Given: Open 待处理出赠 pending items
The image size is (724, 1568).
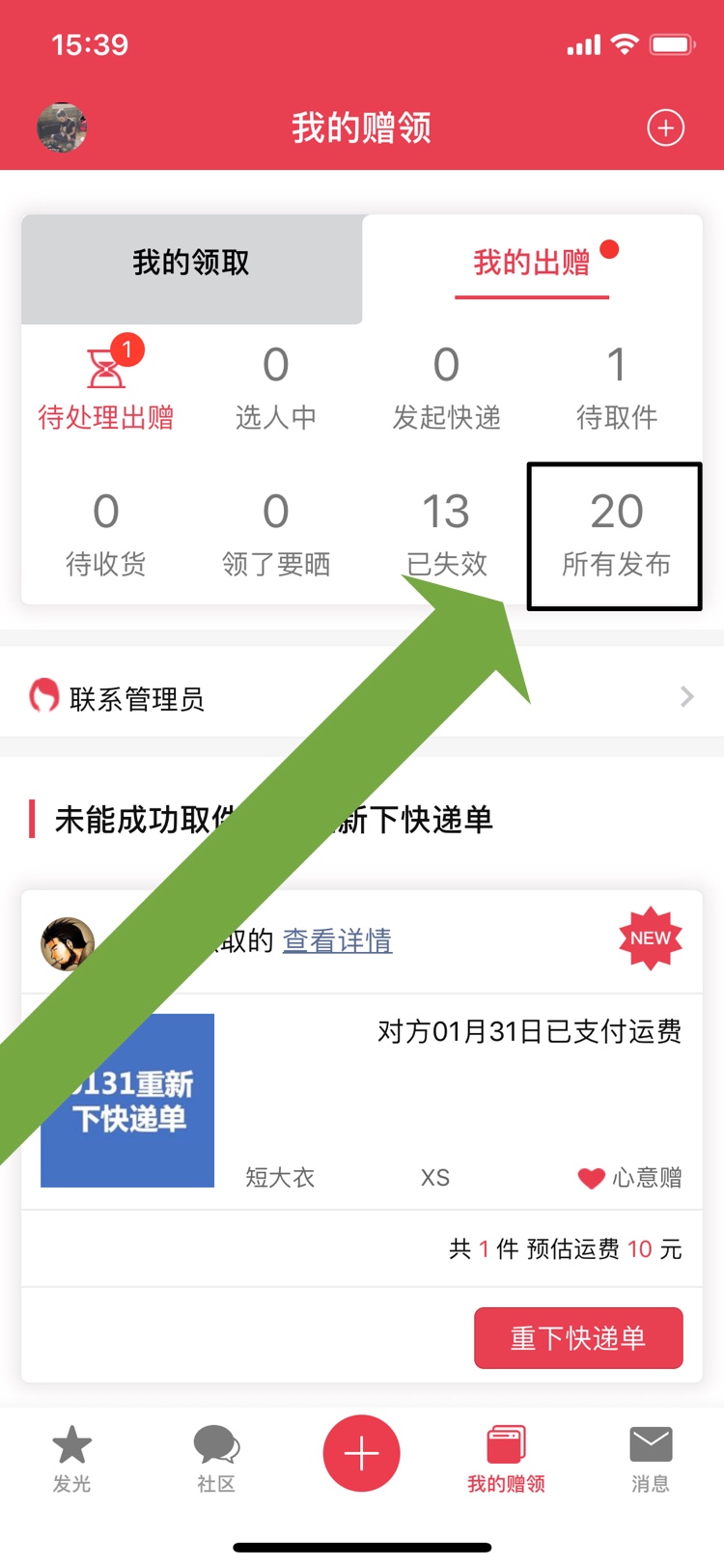Looking at the screenshot, I should [x=106, y=383].
